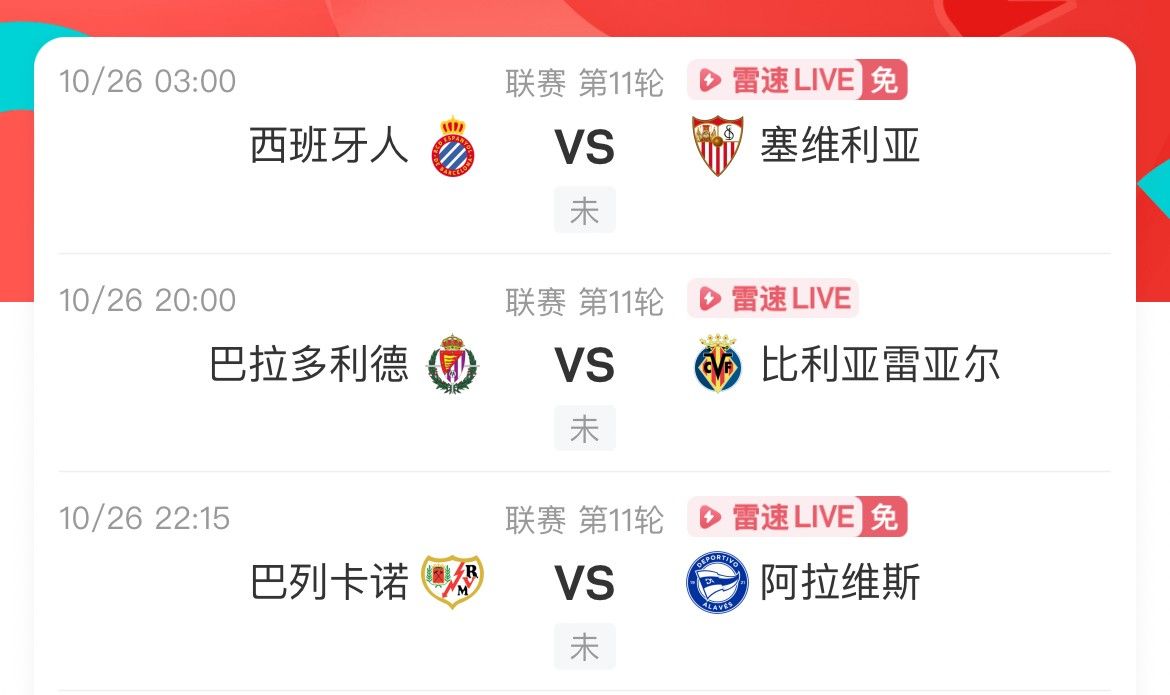Watch 雷速LIVE for 巴拉多利德 vs 比利亚雷亚尔
1170x695 pixels.
click(x=772, y=298)
